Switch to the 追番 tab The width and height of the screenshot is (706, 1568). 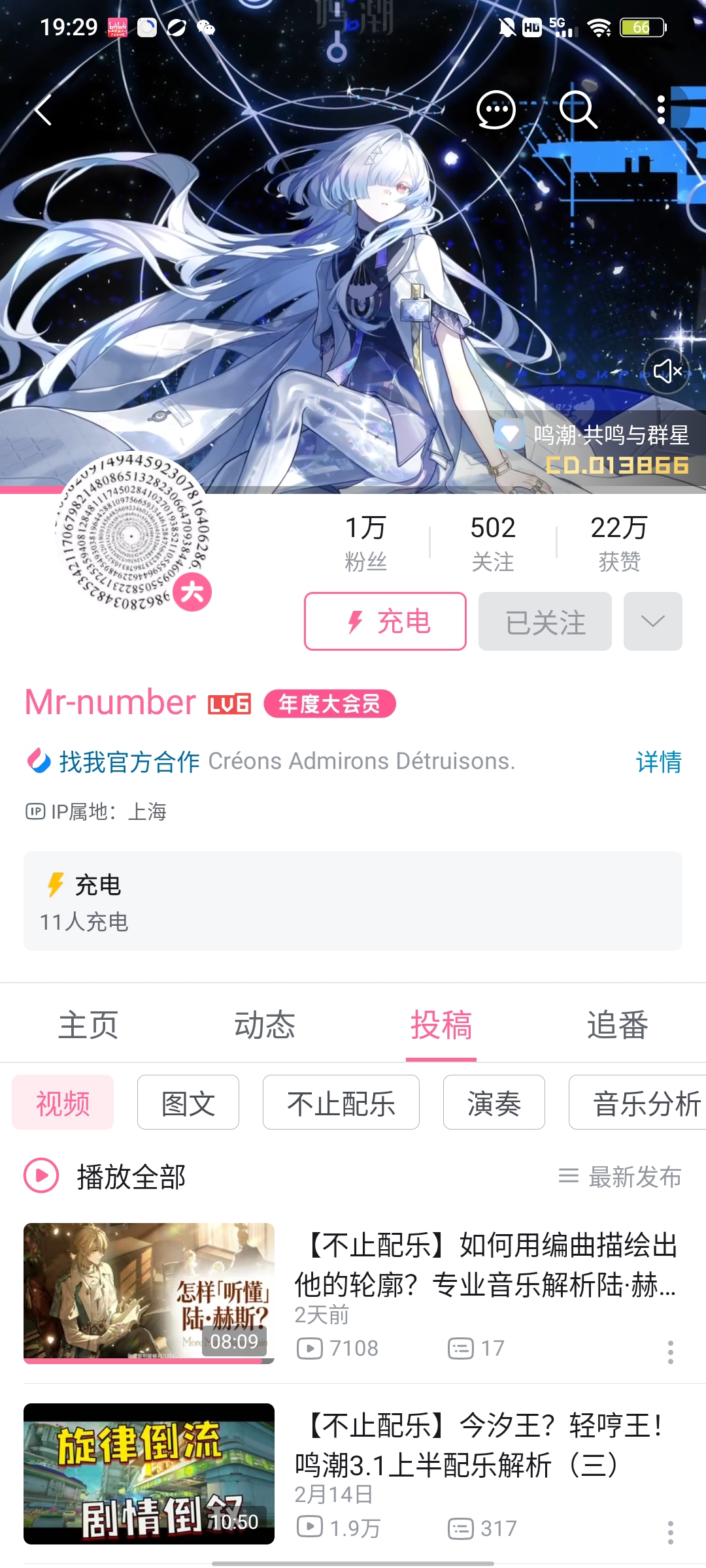[x=617, y=1024]
